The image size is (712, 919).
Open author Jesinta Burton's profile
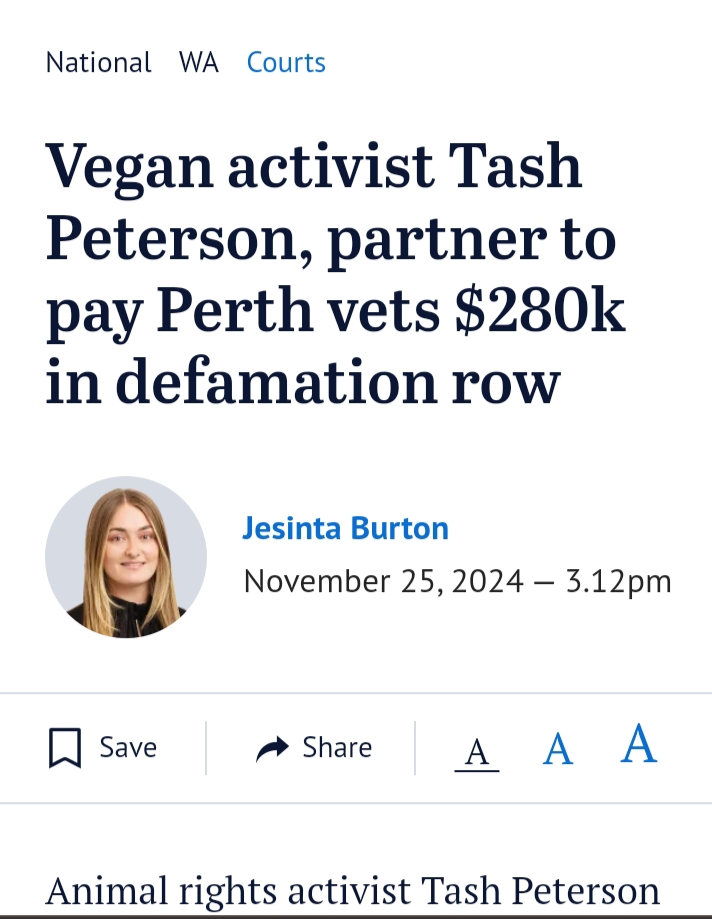coord(345,528)
